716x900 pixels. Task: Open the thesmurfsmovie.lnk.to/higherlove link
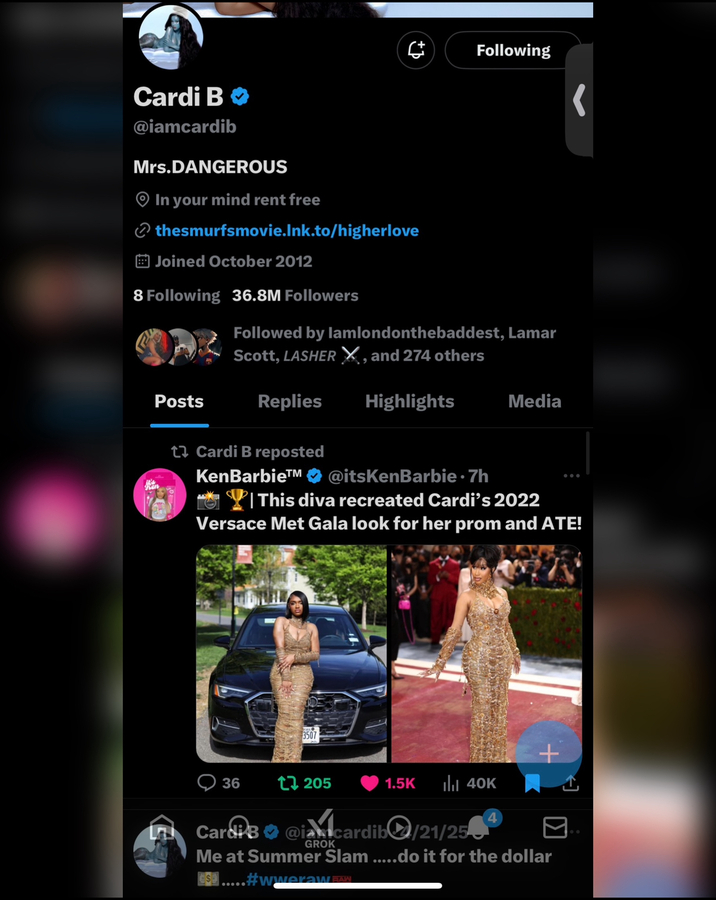click(286, 230)
